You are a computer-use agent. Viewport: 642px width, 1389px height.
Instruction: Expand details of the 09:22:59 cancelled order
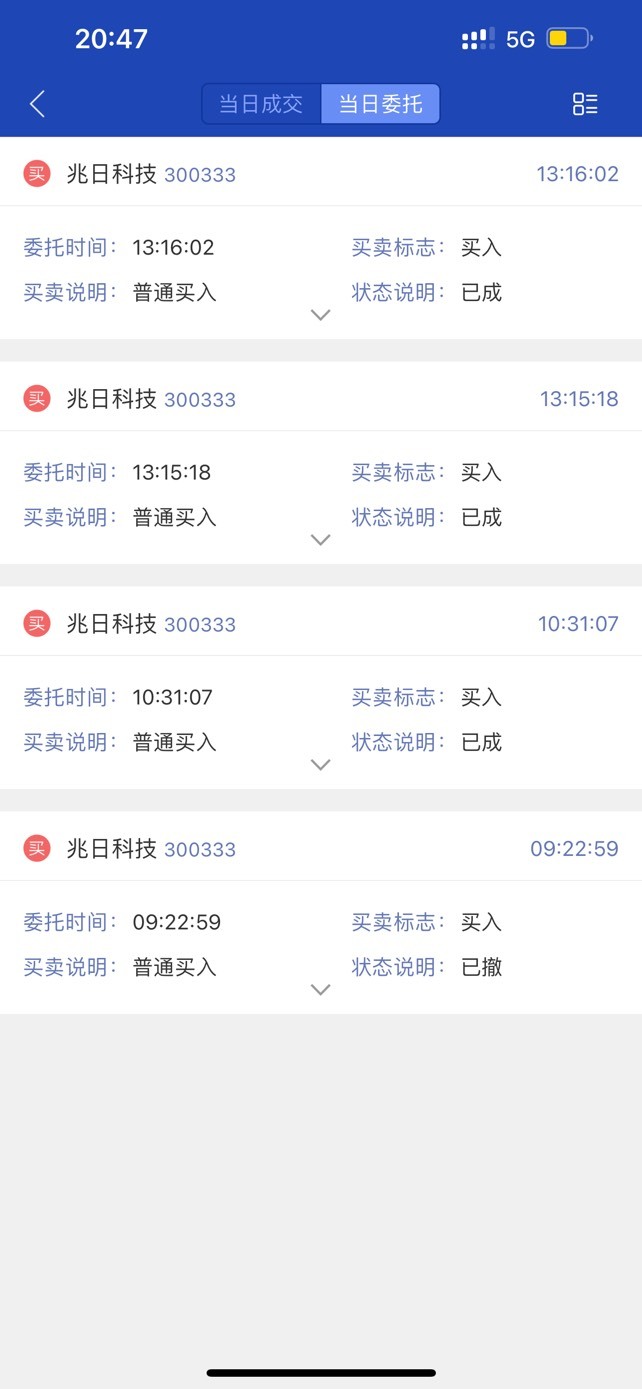[x=320, y=990]
